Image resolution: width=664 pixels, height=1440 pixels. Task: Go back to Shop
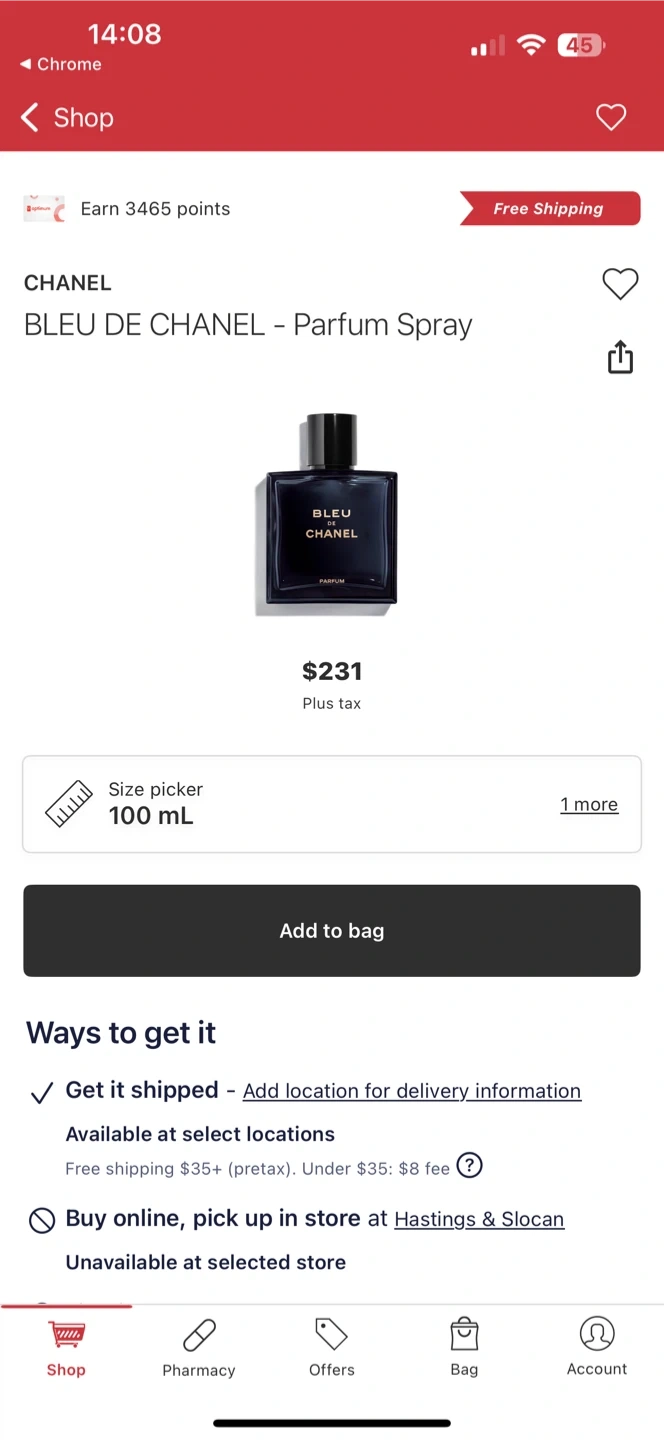click(x=66, y=118)
